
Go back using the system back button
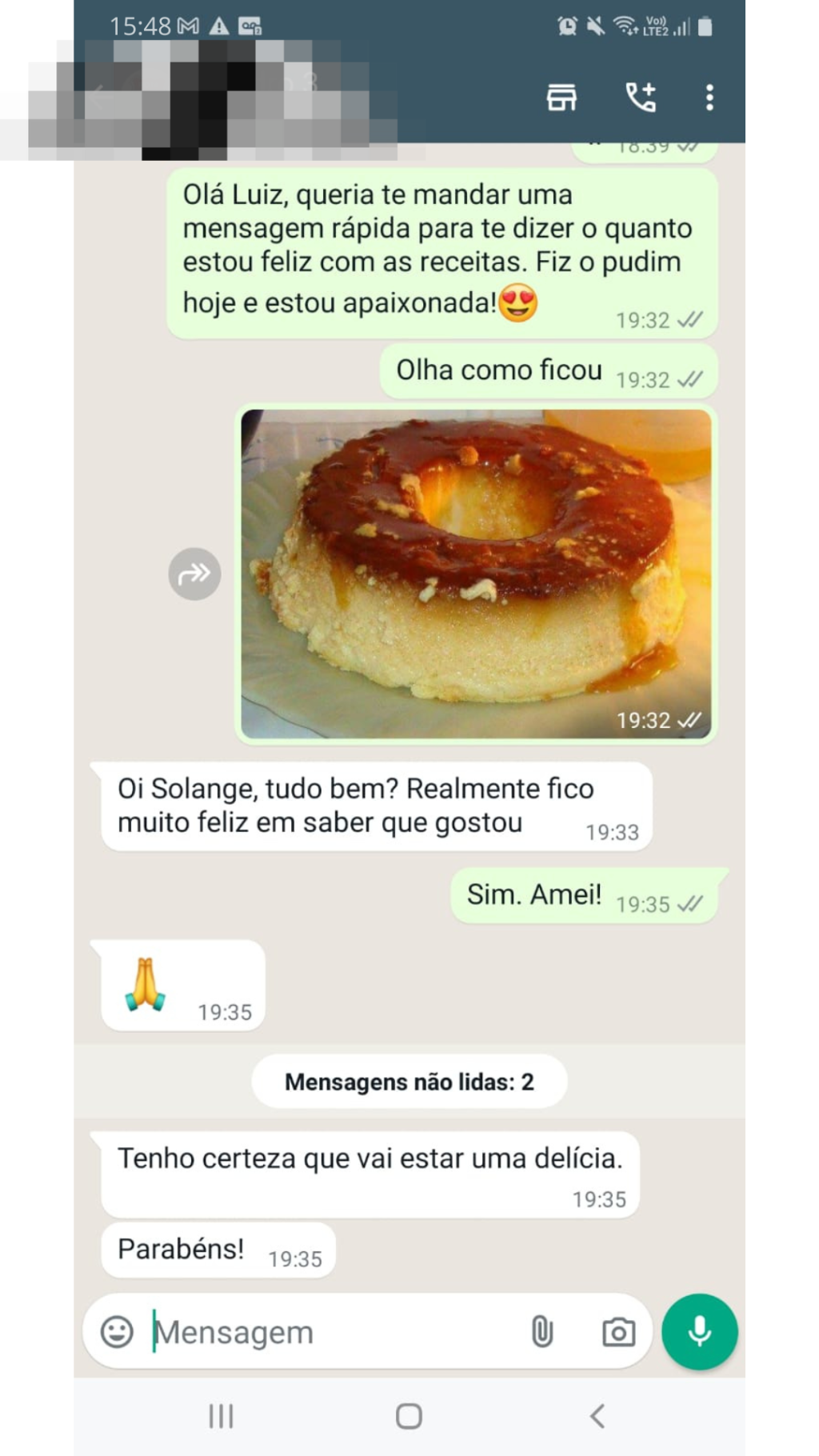pos(597,1416)
